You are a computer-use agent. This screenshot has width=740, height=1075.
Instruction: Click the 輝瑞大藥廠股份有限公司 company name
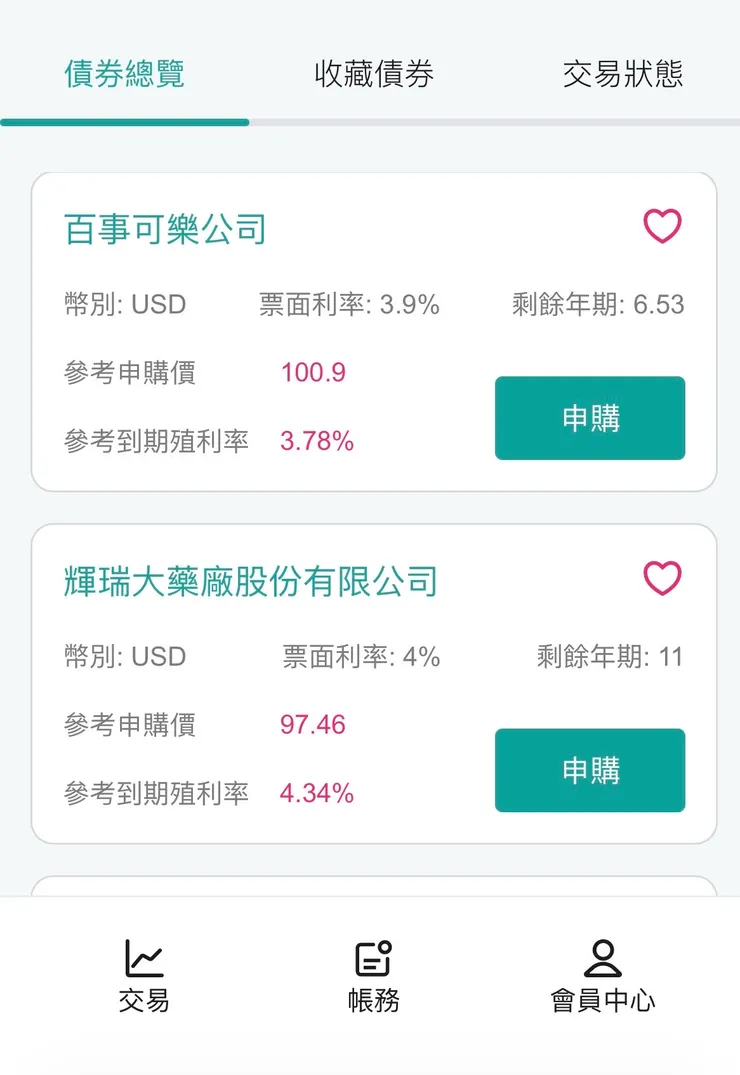coord(250,578)
